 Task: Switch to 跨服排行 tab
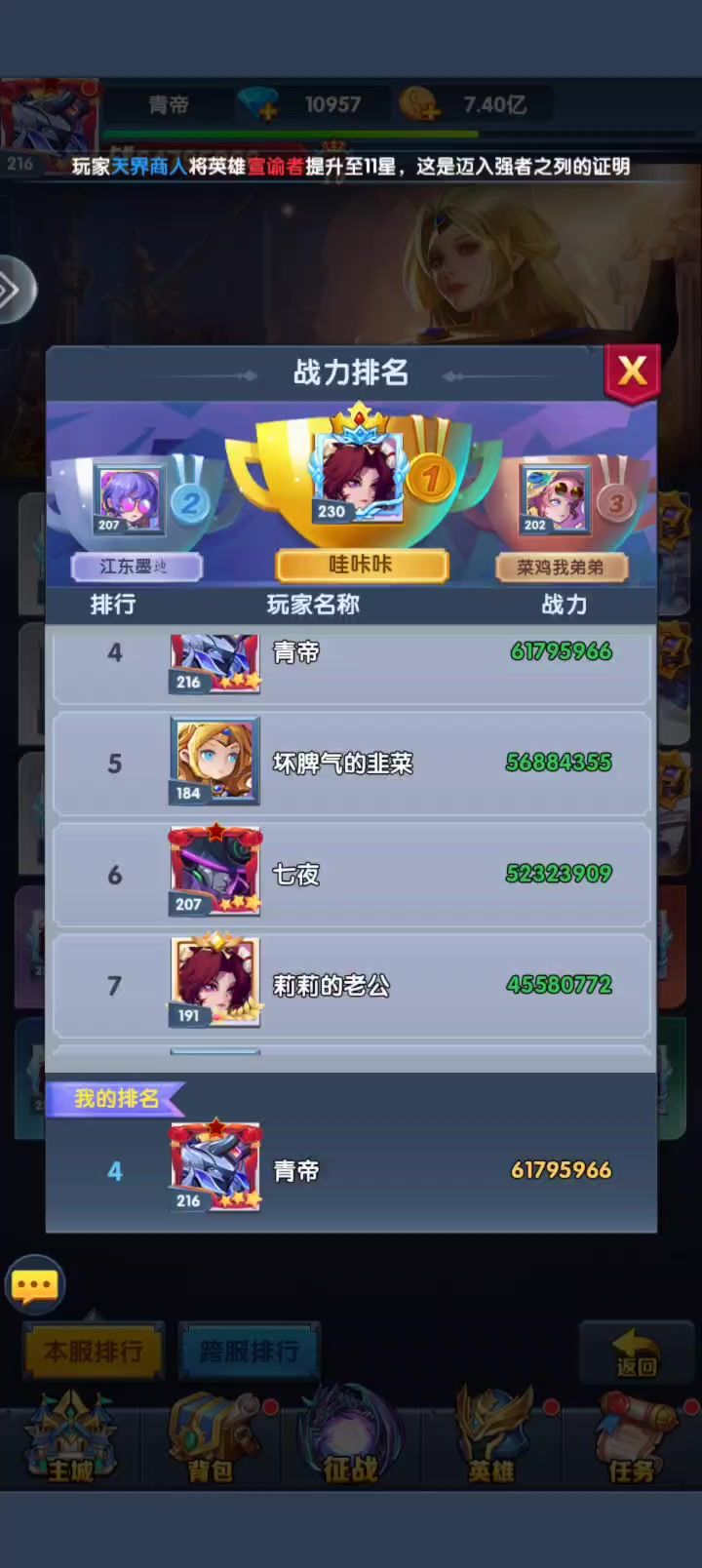click(x=250, y=1352)
